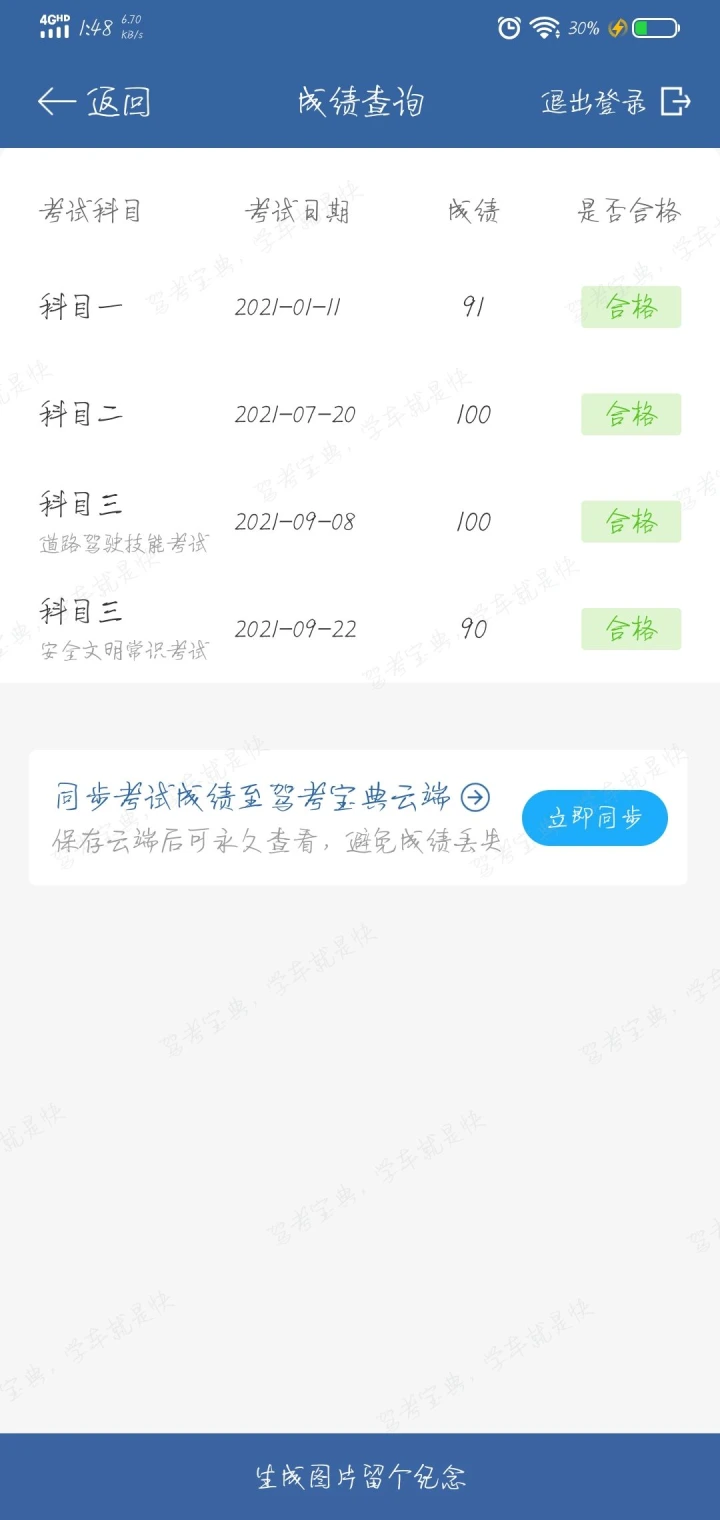
Task: Tap the 立即同步 button
Action: click(x=595, y=818)
